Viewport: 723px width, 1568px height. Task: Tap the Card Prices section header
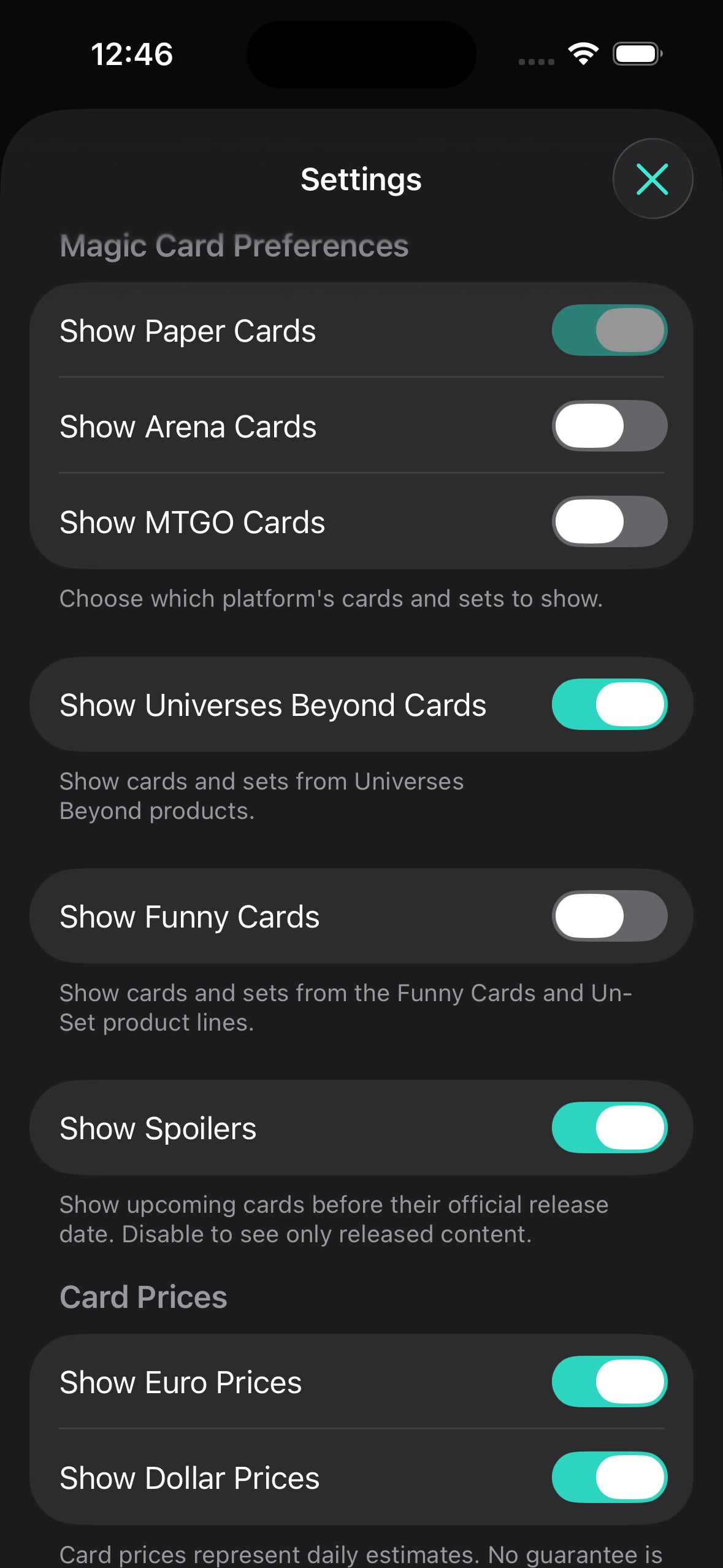pyautogui.click(x=142, y=1297)
